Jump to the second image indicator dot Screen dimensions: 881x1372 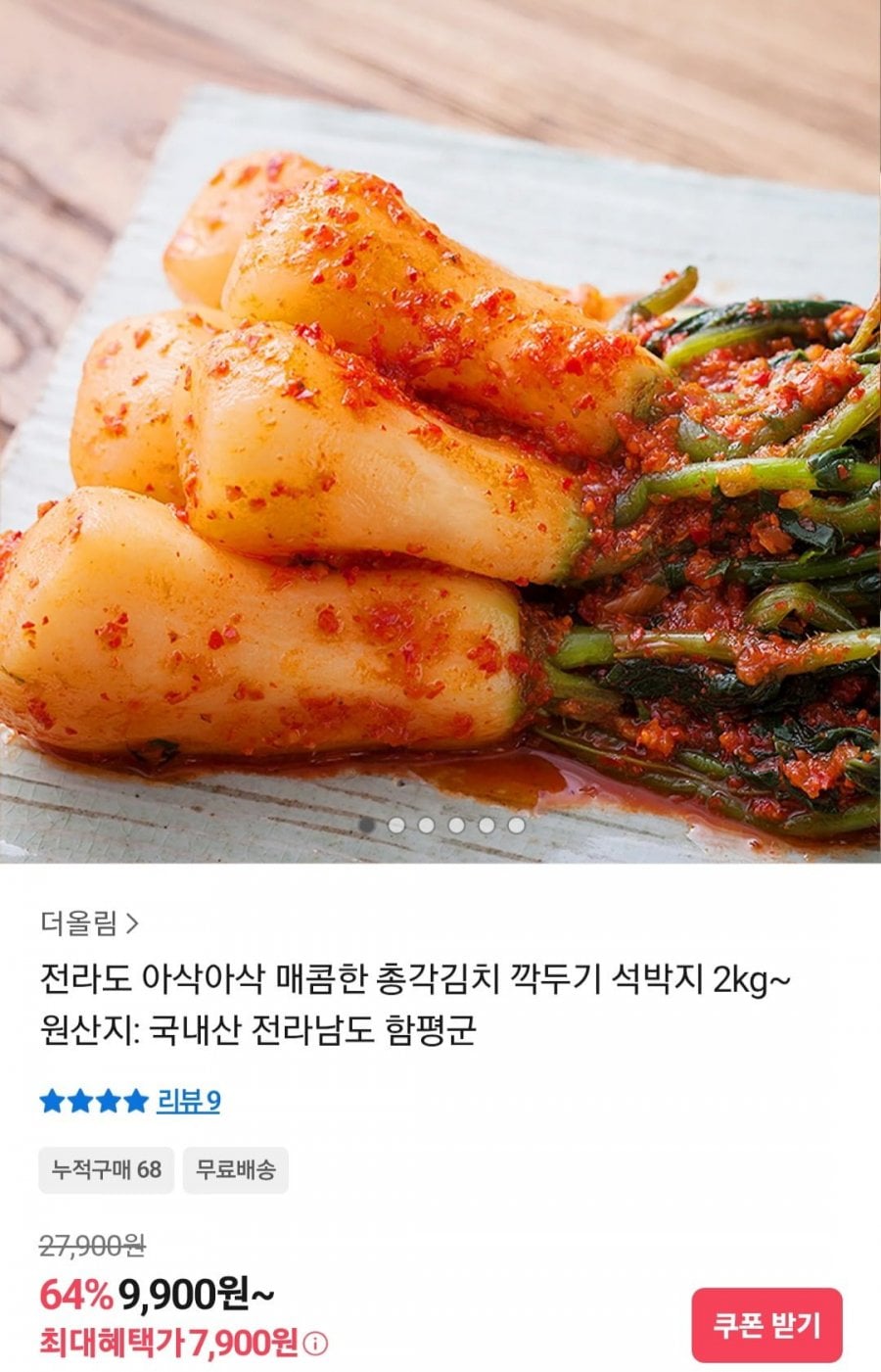[x=396, y=825]
